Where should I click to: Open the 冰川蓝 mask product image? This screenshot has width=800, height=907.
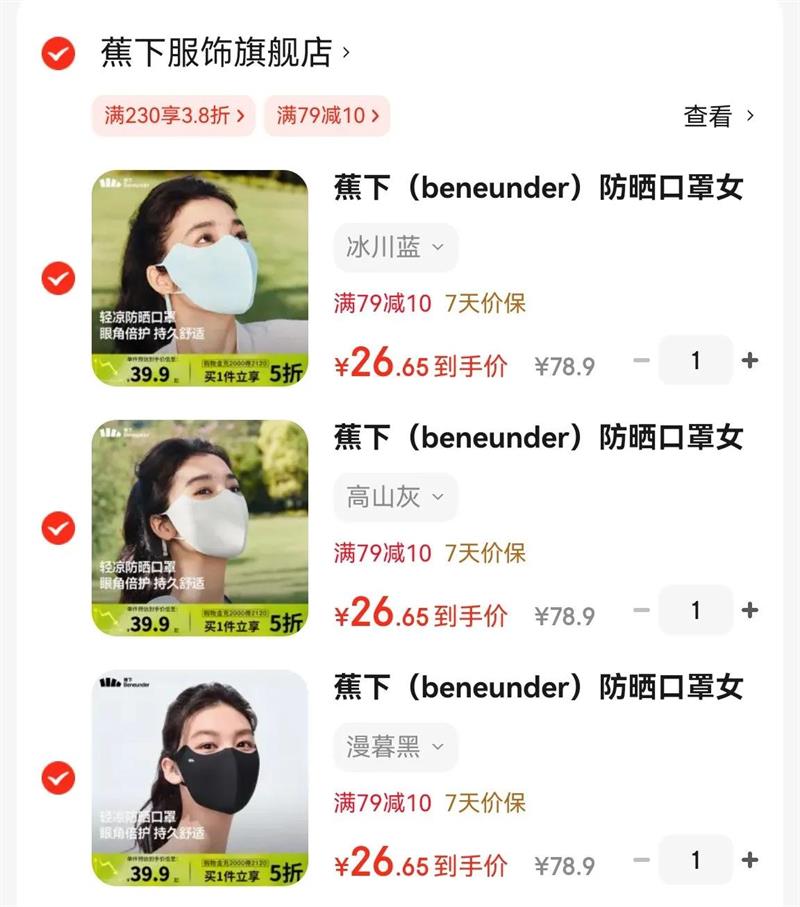point(200,278)
